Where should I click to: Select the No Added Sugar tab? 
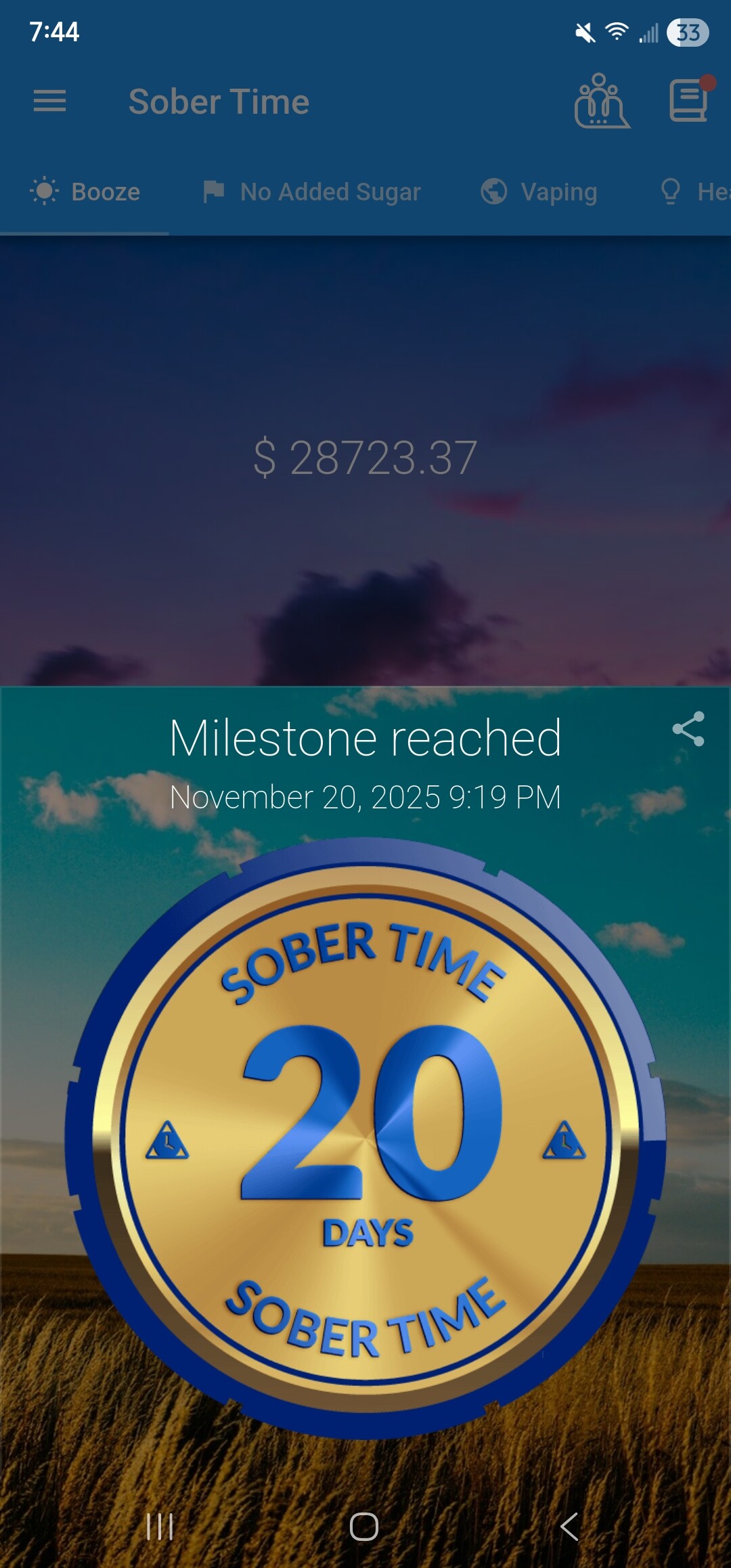[x=312, y=192]
